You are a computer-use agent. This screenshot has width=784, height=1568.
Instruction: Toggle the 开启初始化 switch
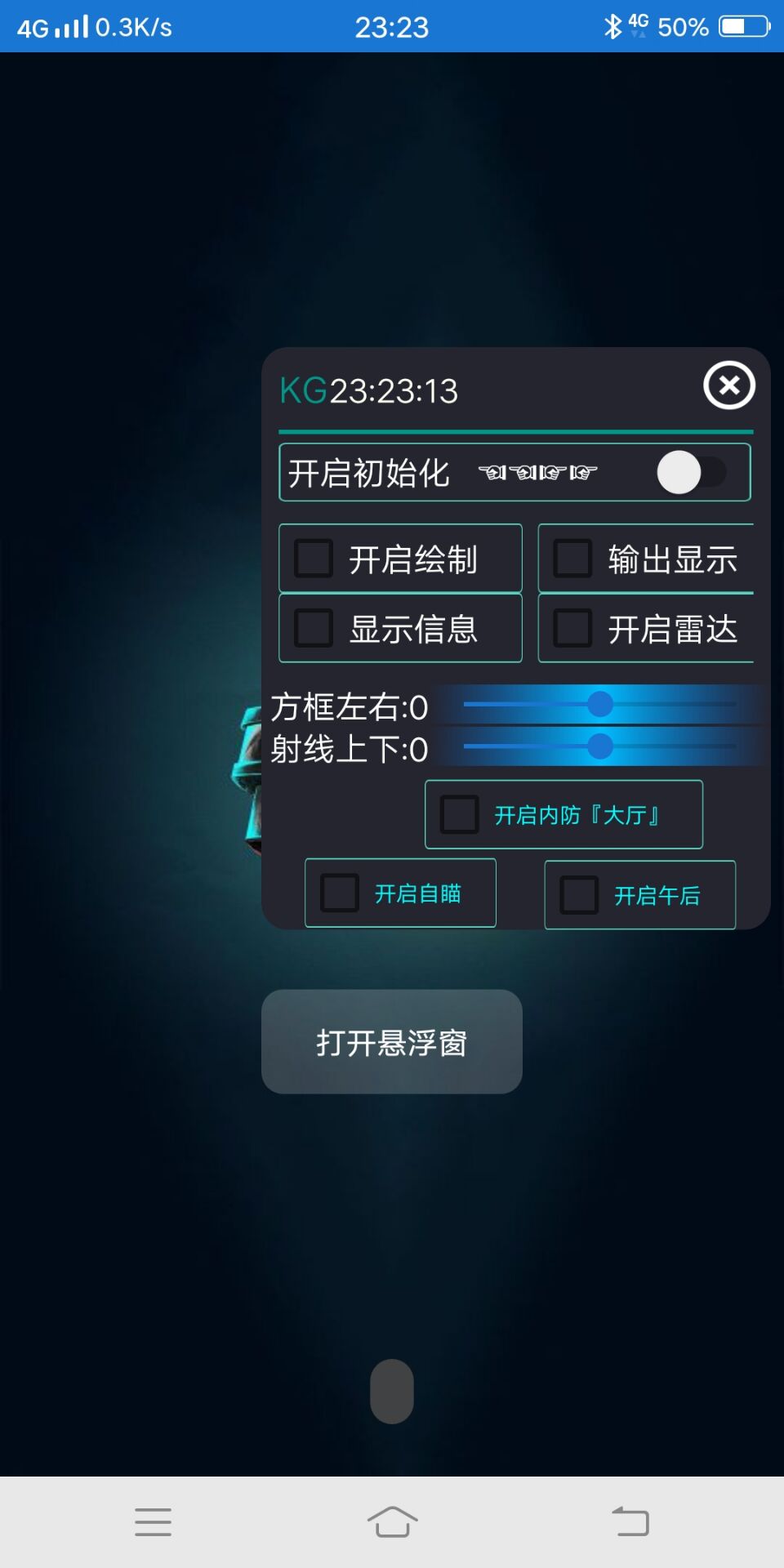691,473
